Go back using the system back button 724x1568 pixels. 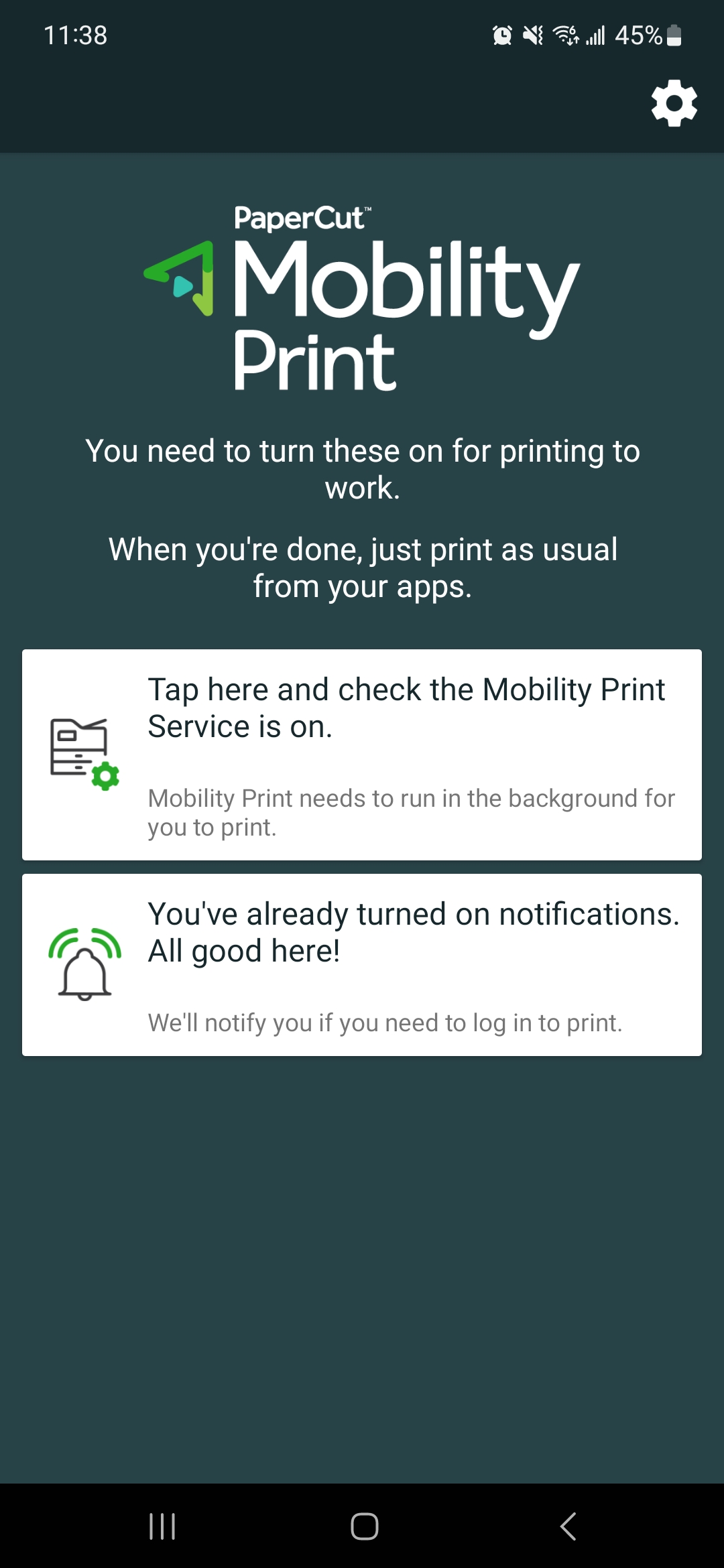pyautogui.click(x=568, y=1526)
